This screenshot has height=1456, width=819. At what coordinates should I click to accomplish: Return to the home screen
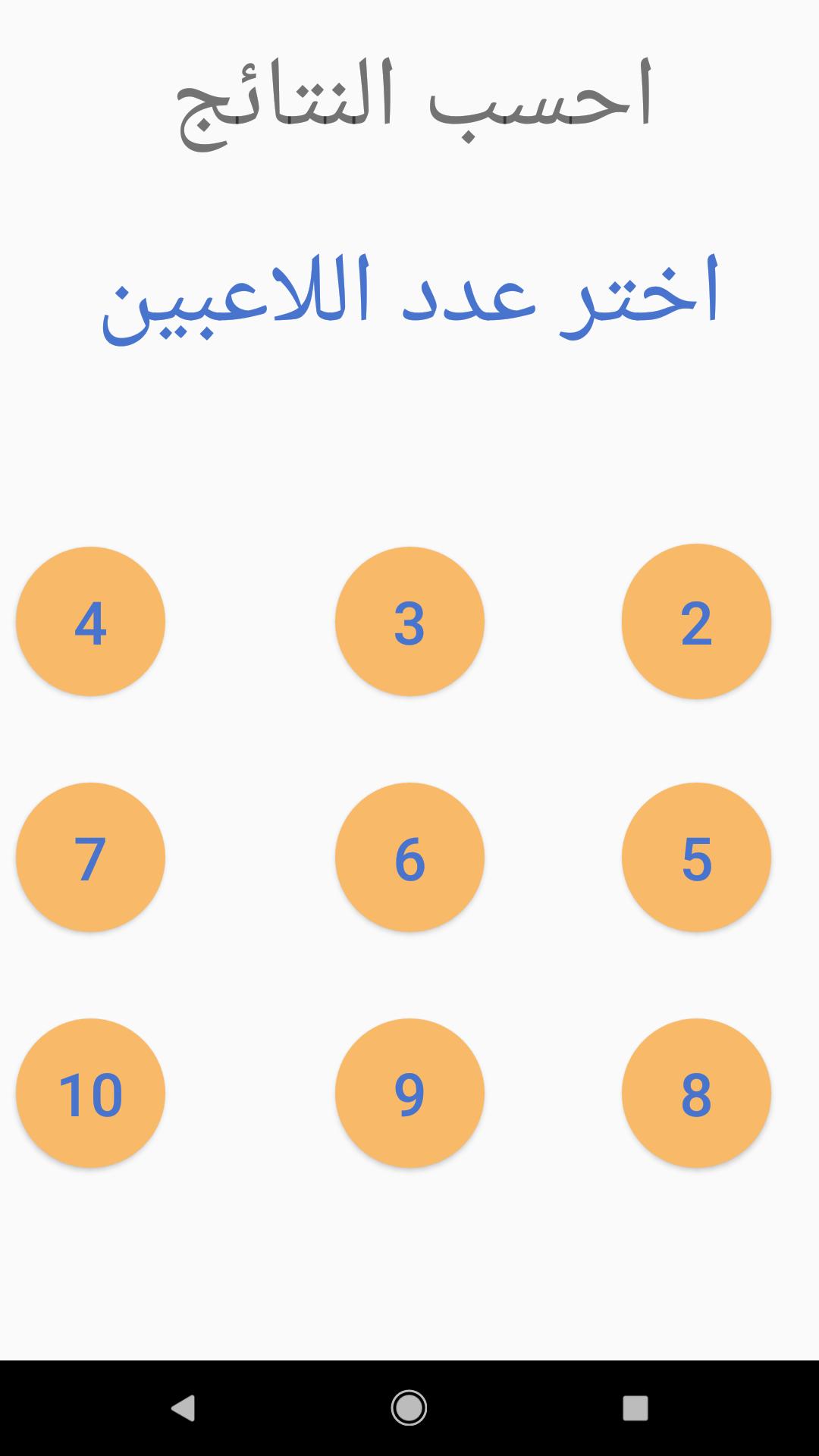[x=409, y=1407]
